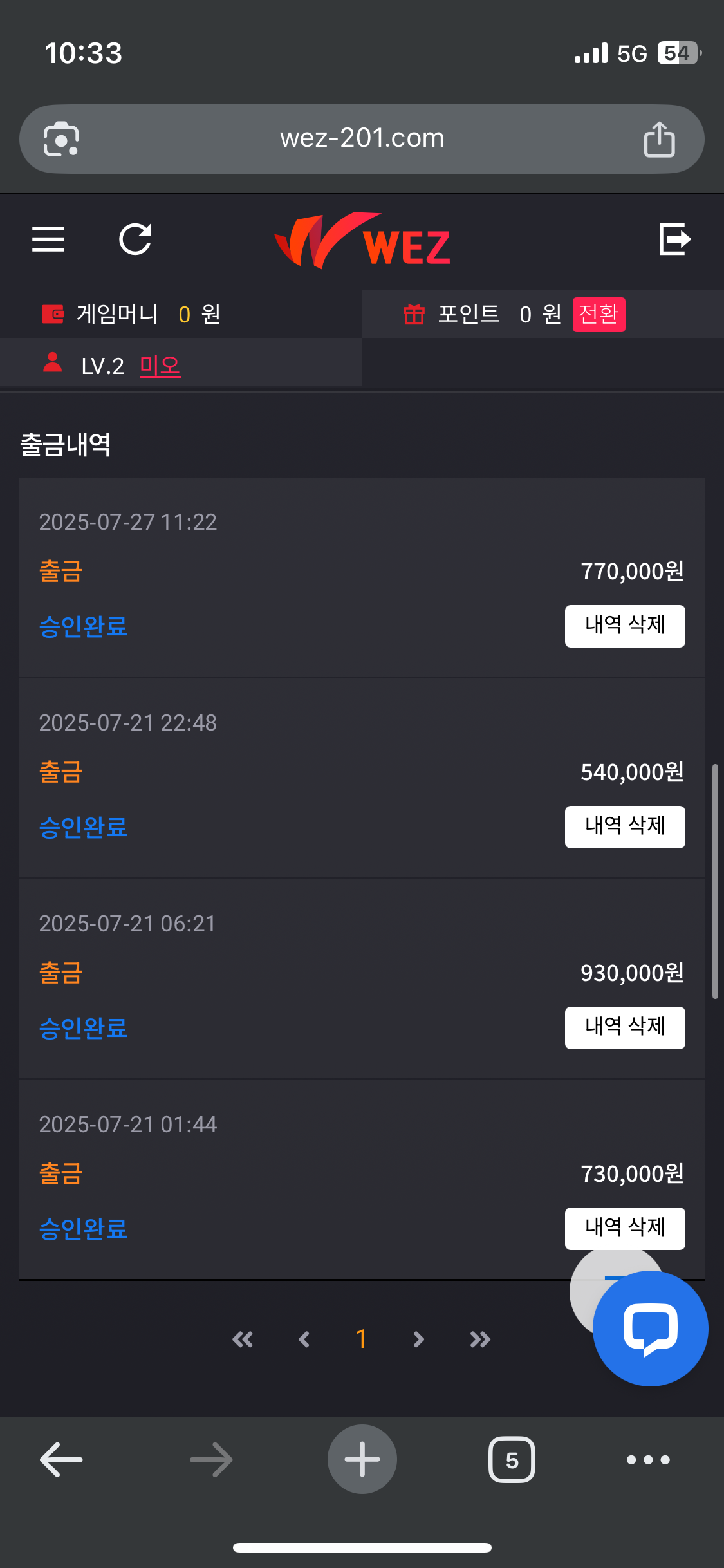Delete the 930,000원 withdrawal record
The height and width of the screenshot is (1568, 724).
(625, 1027)
